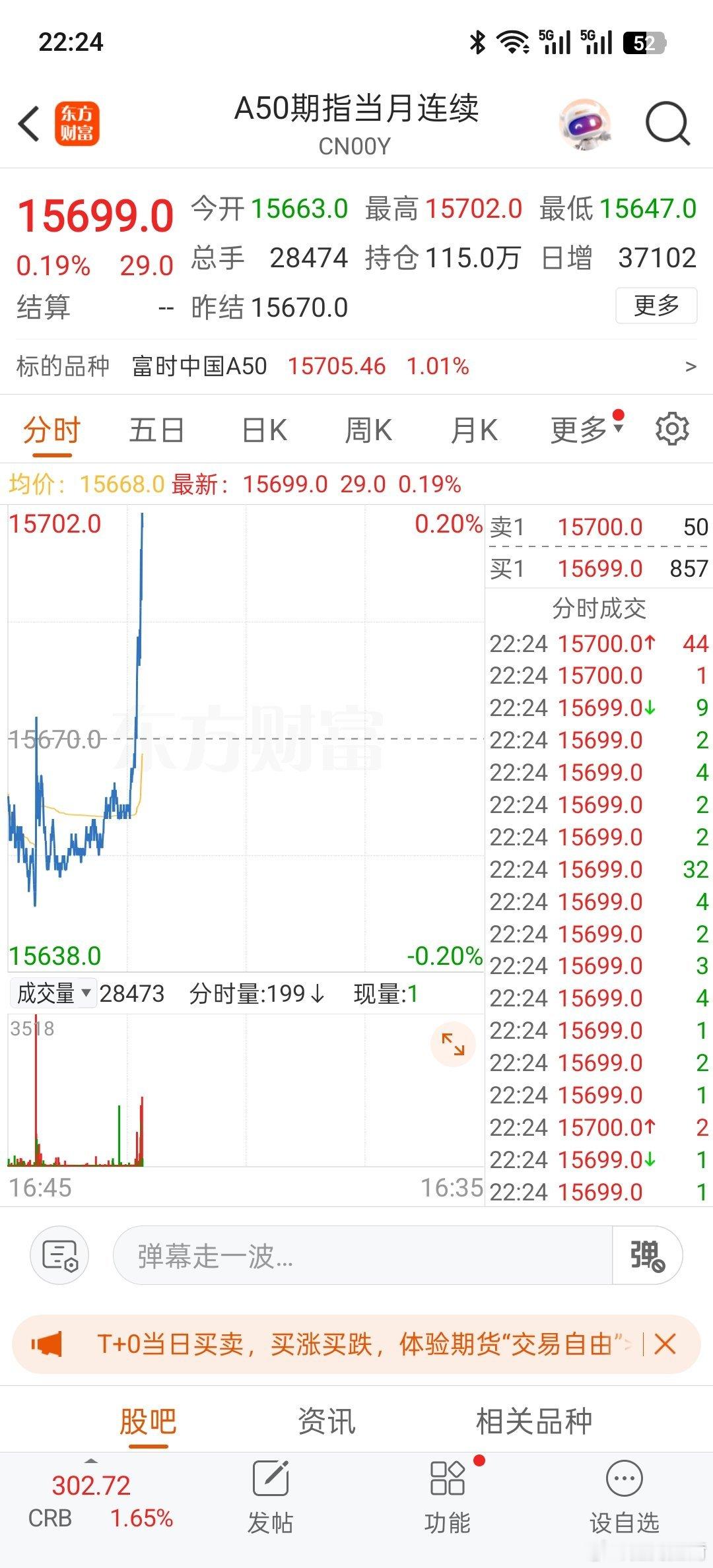Tap the back arrow to exit this page
Image resolution: width=713 pixels, height=1568 pixels.
(x=28, y=123)
